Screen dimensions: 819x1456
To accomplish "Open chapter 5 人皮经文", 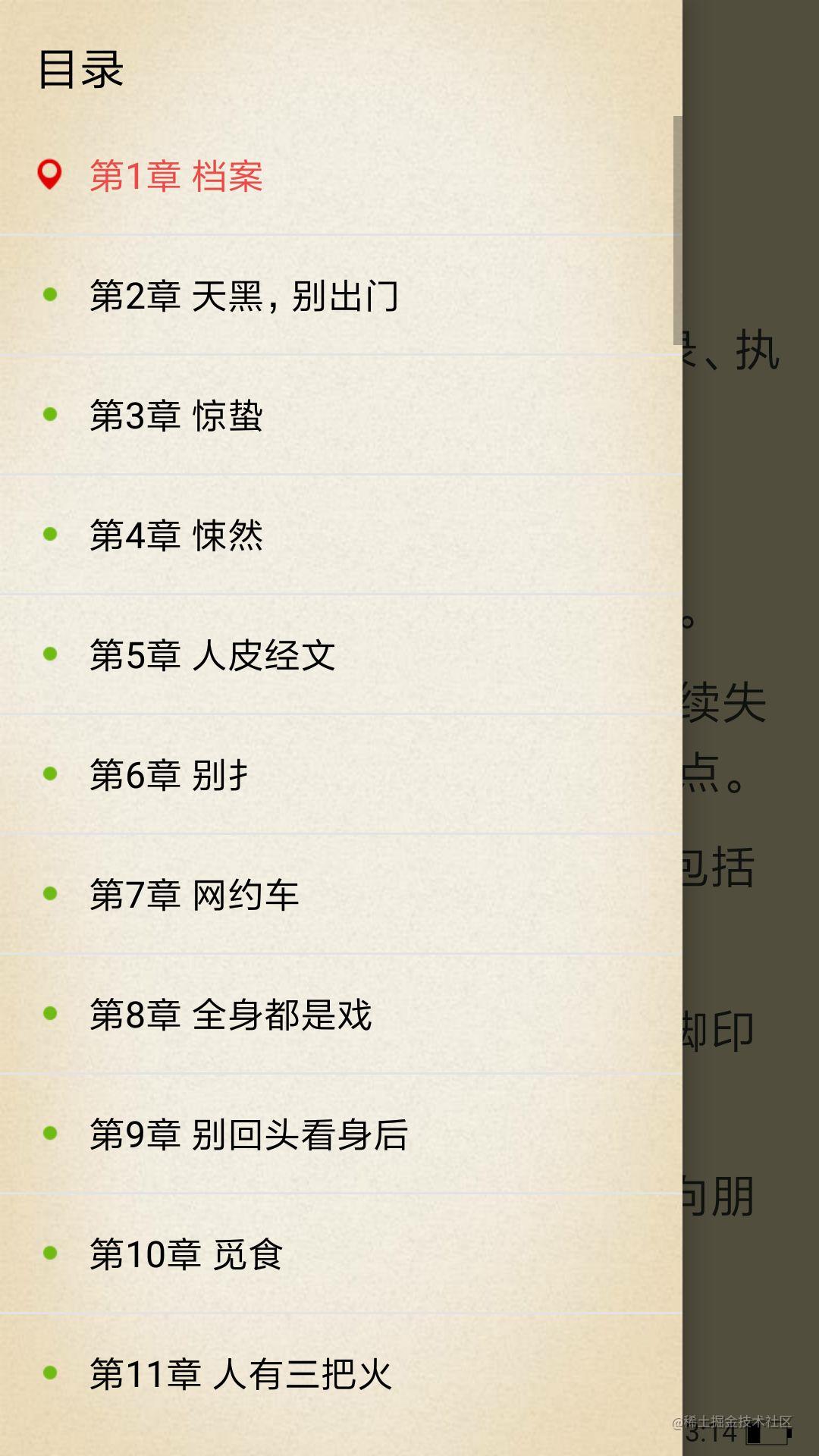I will tap(212, 655).
